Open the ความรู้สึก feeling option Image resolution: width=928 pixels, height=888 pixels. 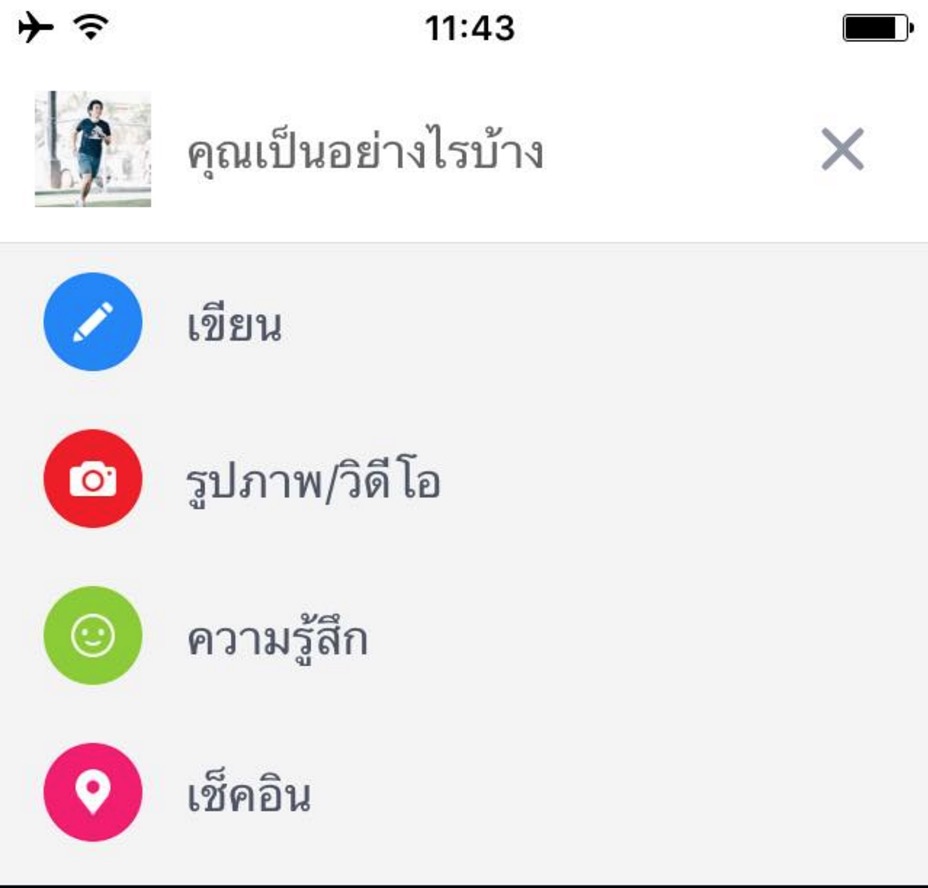[277, 638]
